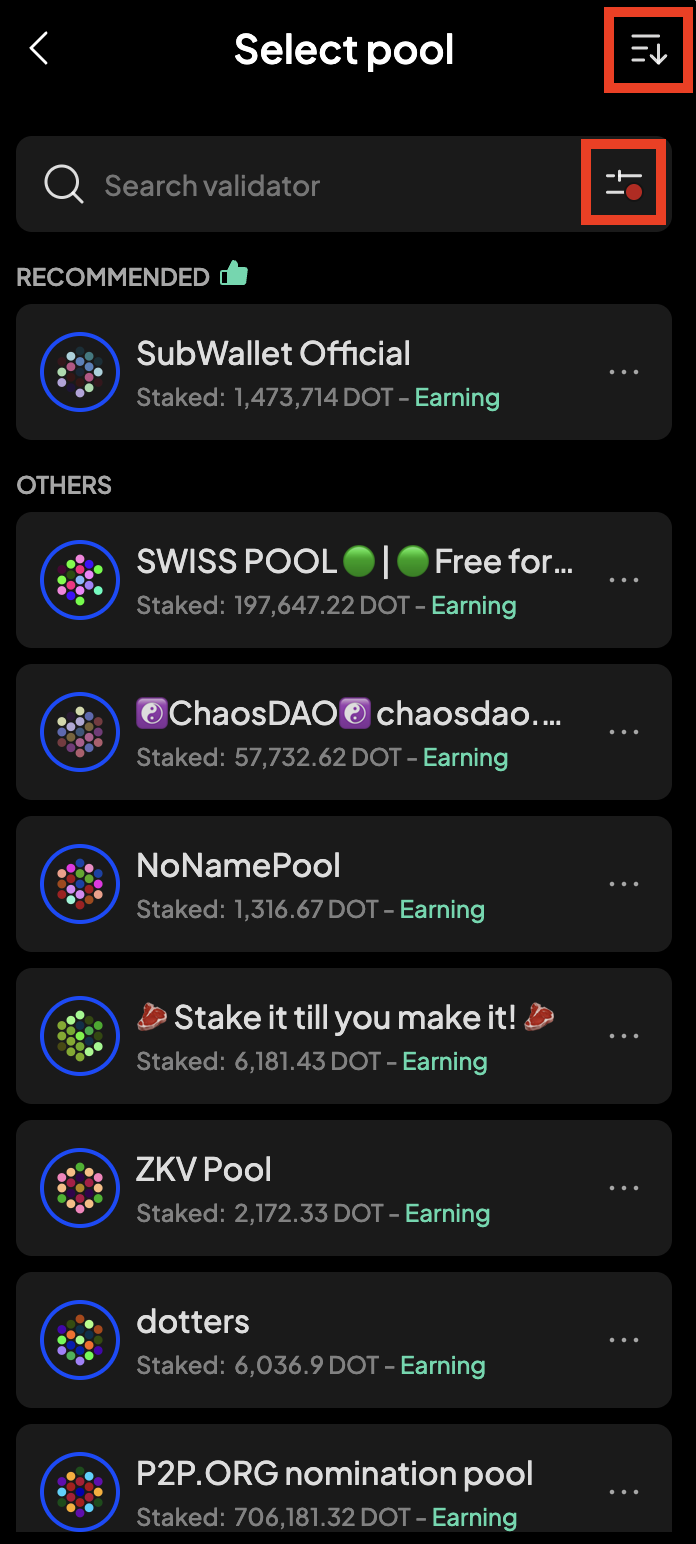Open the filter settings icon

[x=623, y=183]
